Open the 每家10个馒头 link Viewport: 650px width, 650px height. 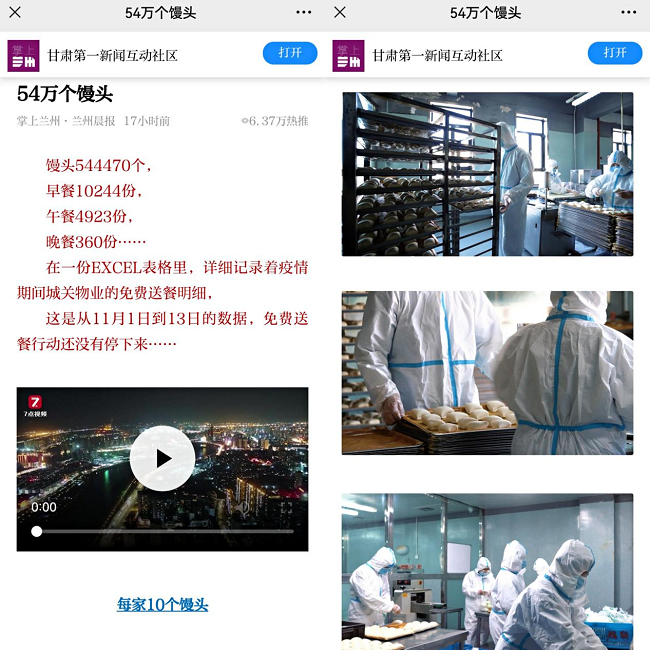pos(162,605)
